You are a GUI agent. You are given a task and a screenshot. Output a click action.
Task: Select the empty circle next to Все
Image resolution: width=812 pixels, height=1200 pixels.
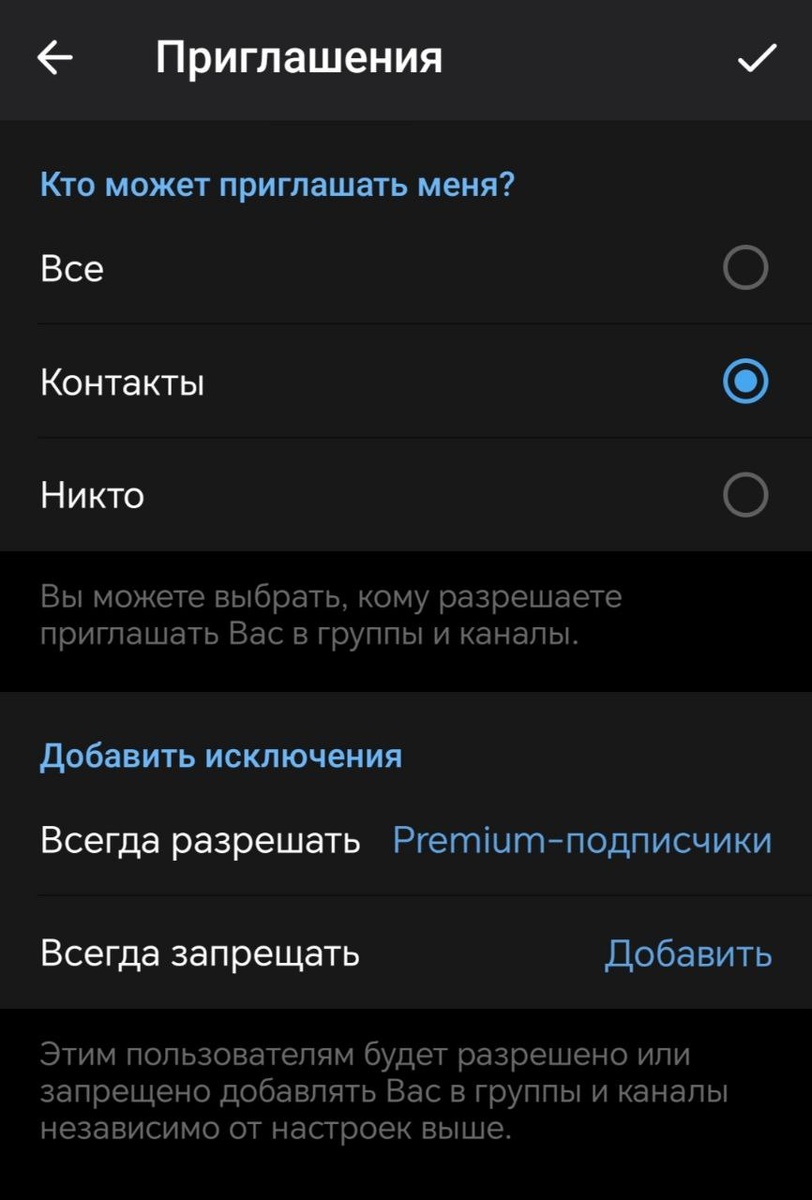[743, 268]
